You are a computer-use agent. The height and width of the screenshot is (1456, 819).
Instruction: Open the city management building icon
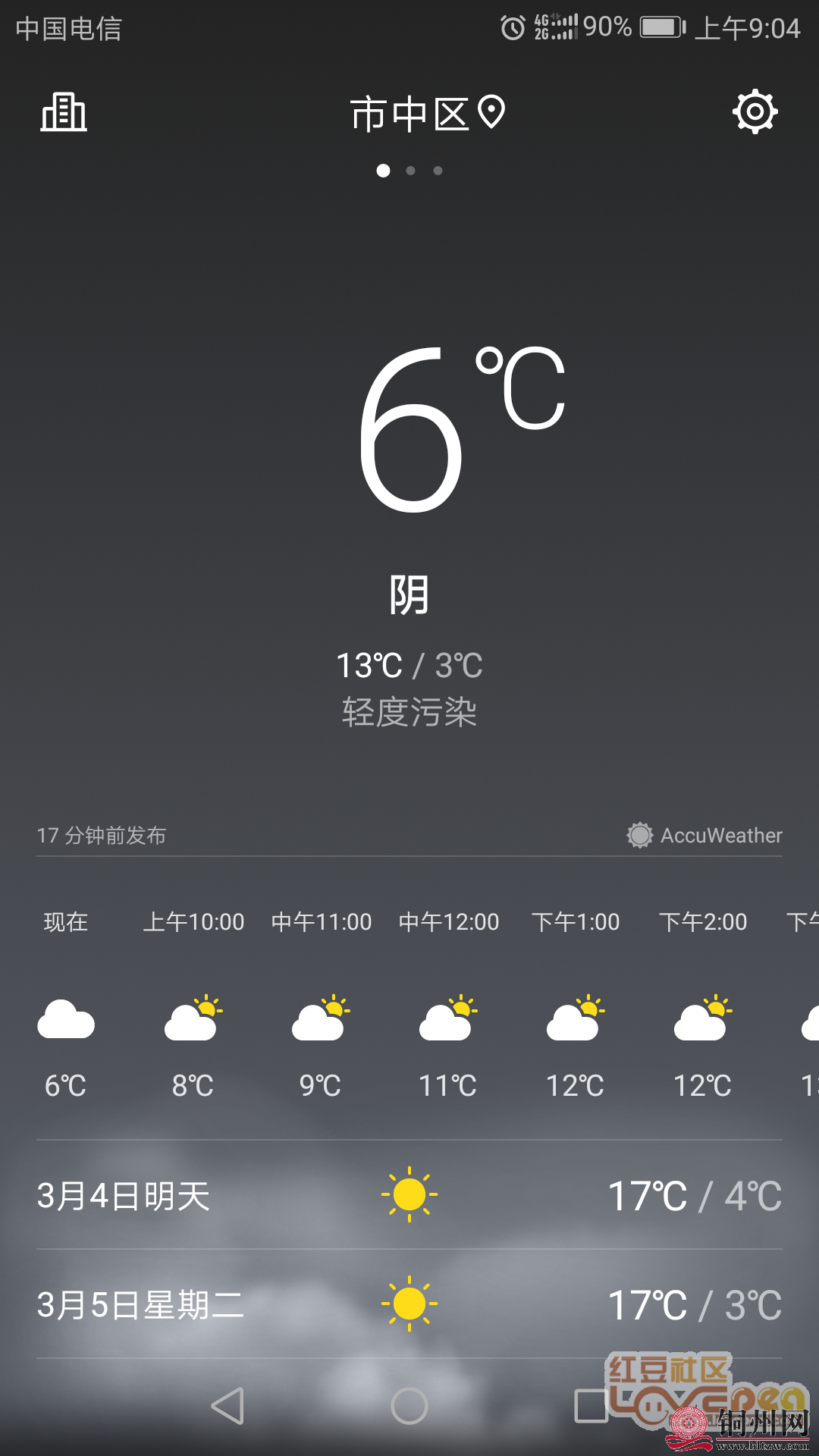coord(64,112)
